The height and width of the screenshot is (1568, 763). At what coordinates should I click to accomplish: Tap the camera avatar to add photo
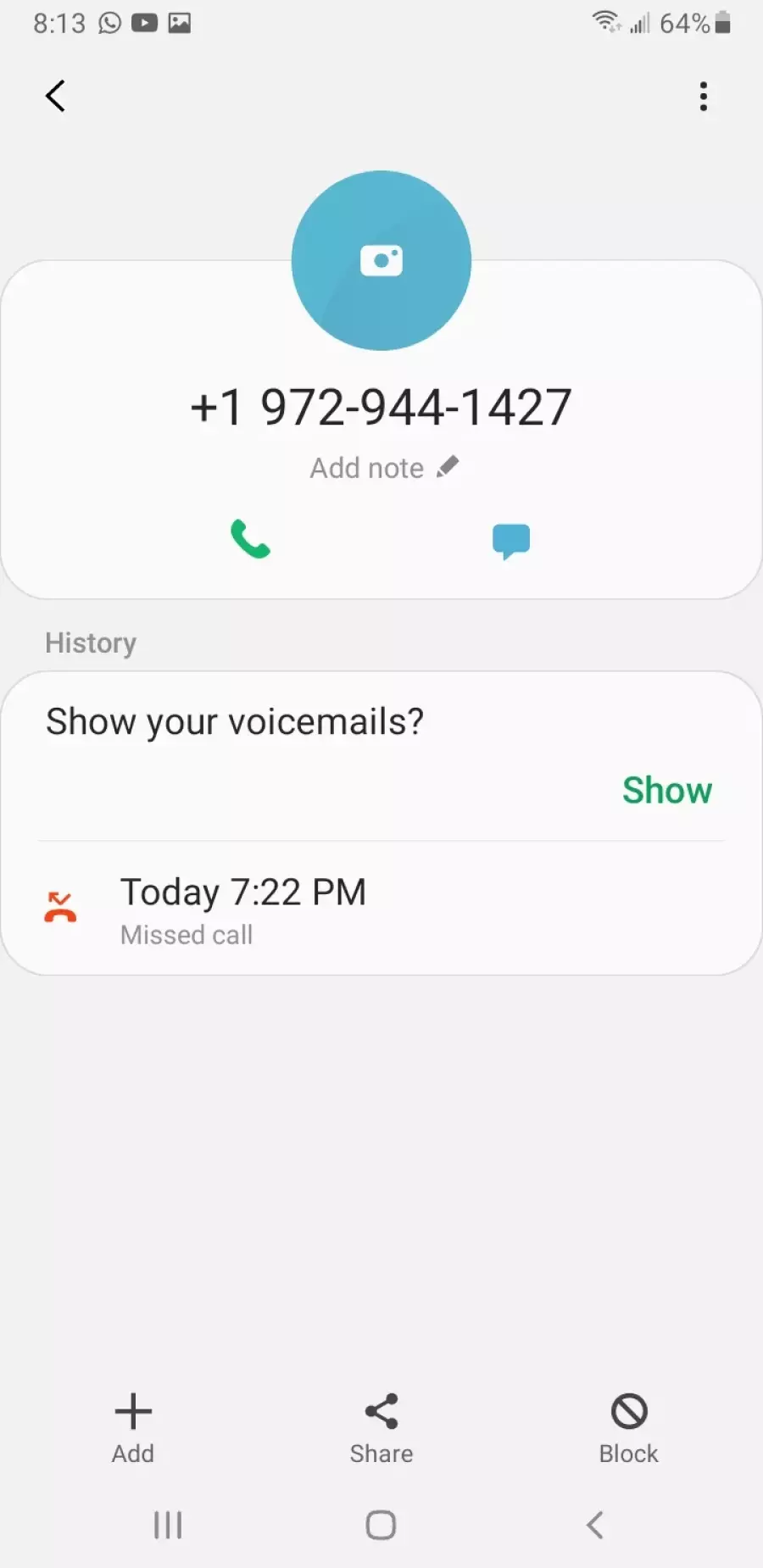[381, 260]
